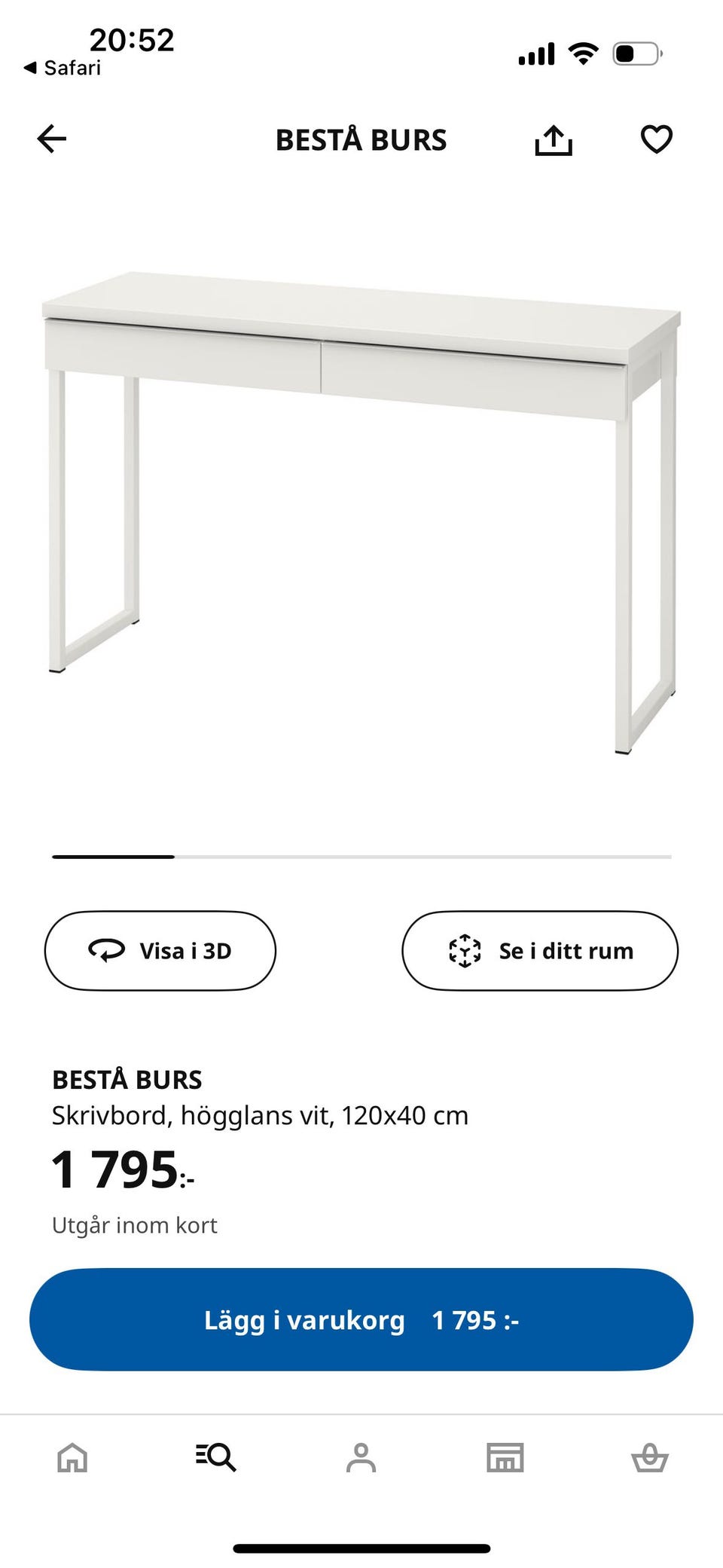Open the Home tab in bottom navigation

point(72,1457)
